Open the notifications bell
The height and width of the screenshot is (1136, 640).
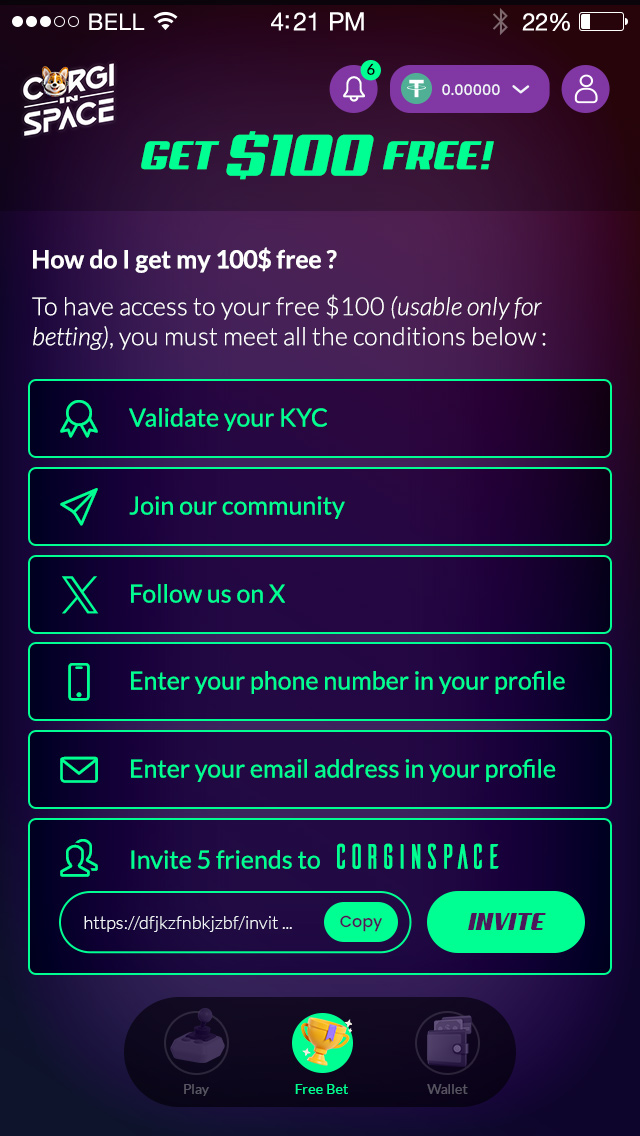[354, 89]
